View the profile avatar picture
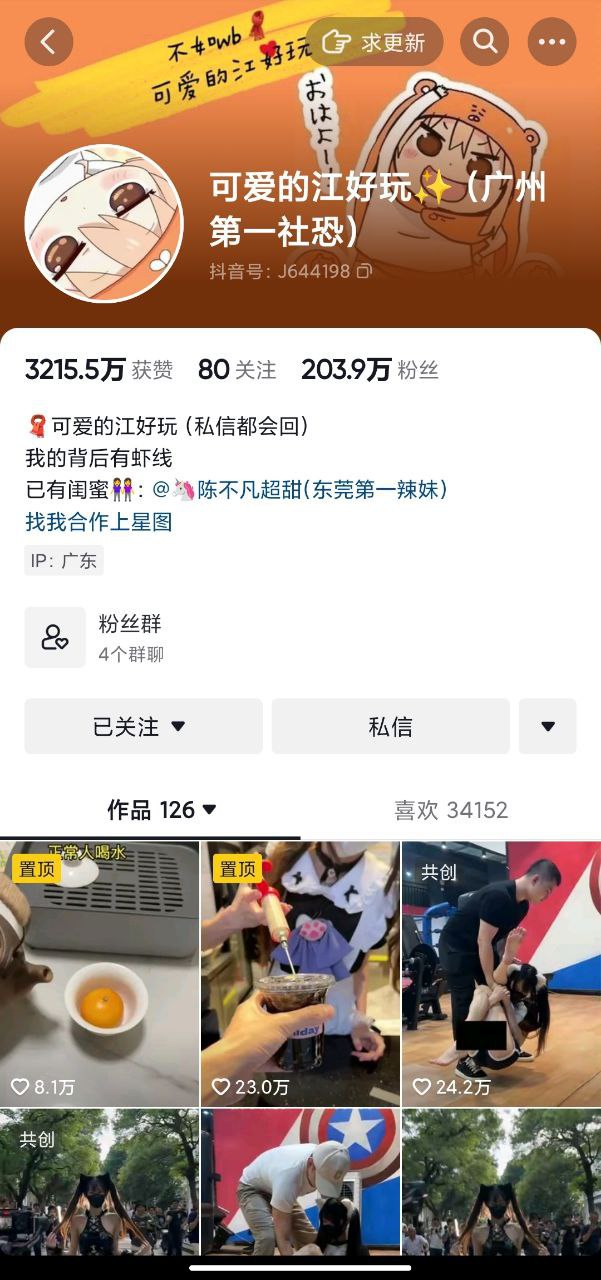The image size is (601, 1280). click(x=103, y=222)
